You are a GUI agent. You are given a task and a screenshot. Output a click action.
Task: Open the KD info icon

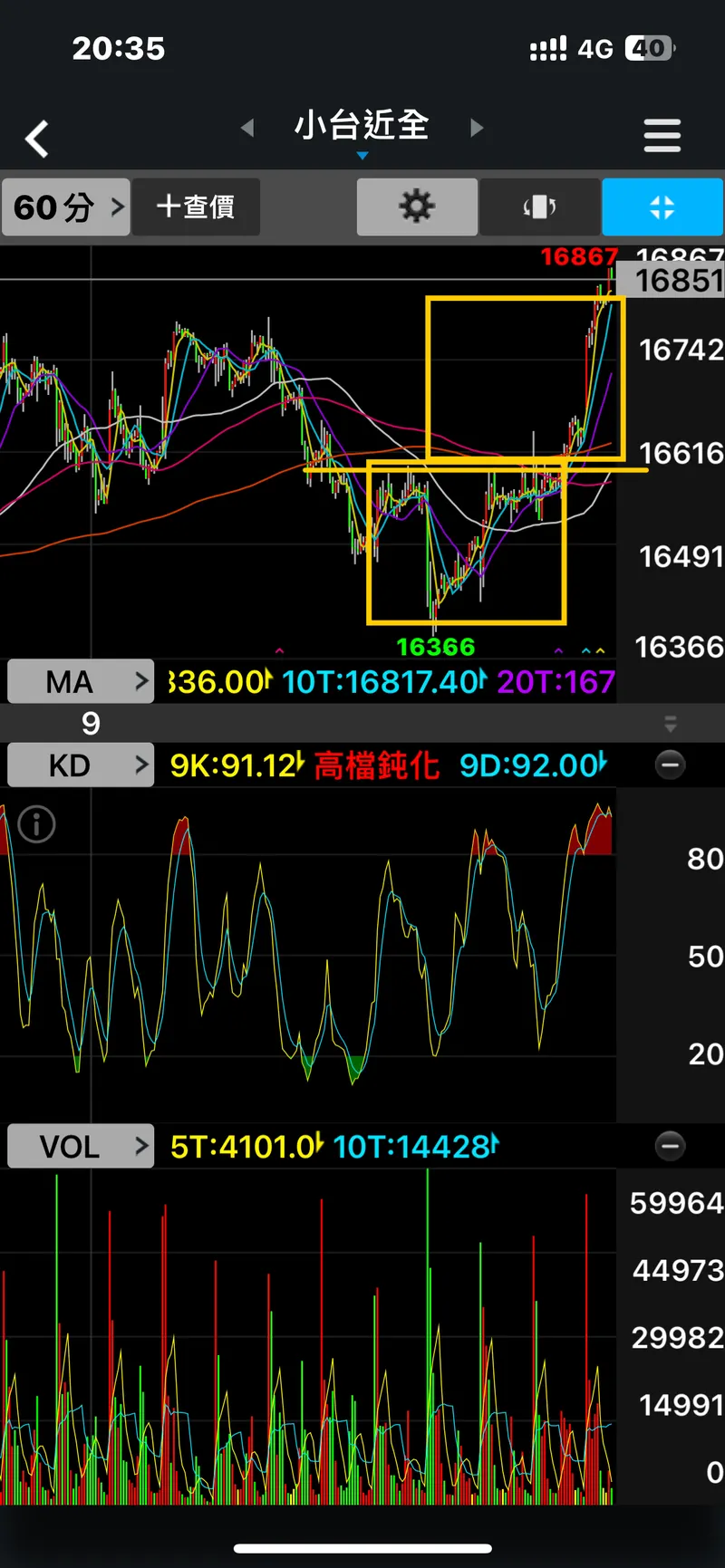pyautogui.click(x=37, y=824)
